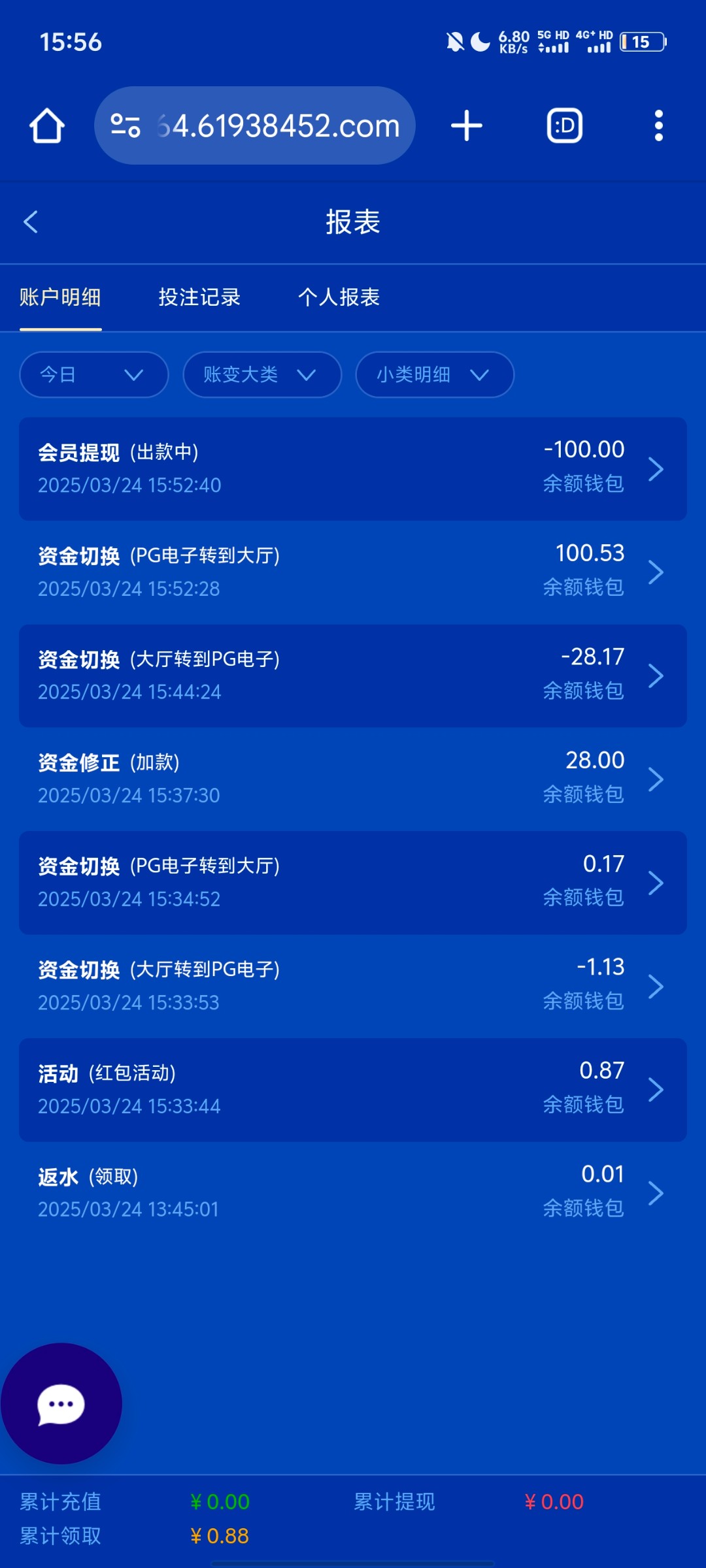Open the 活动 红包活动 0.87 record
The image size is (706, 1568).
point(353,1089)
